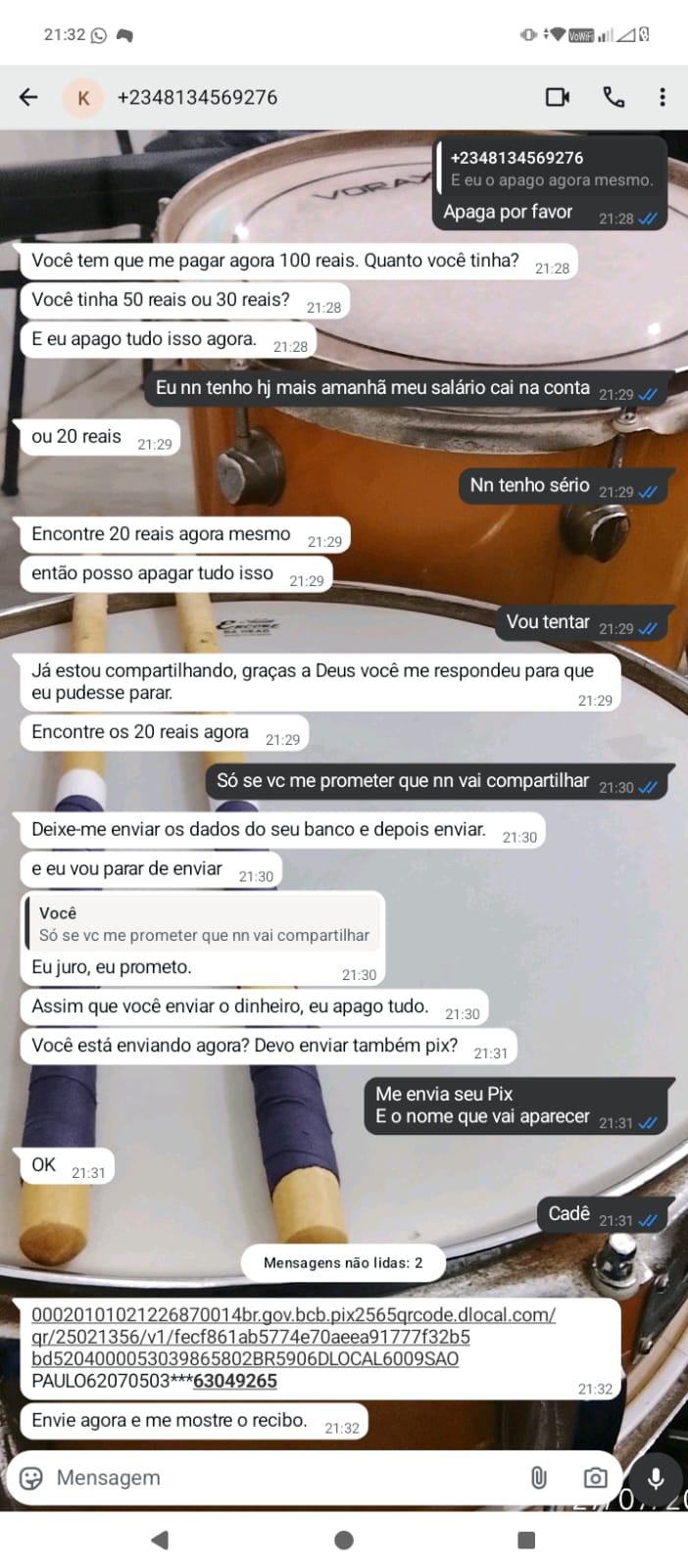The width and height of the screenshot is (688, 1568).
Task: Go to the home screen
Action: click(x=344, y=1540)
